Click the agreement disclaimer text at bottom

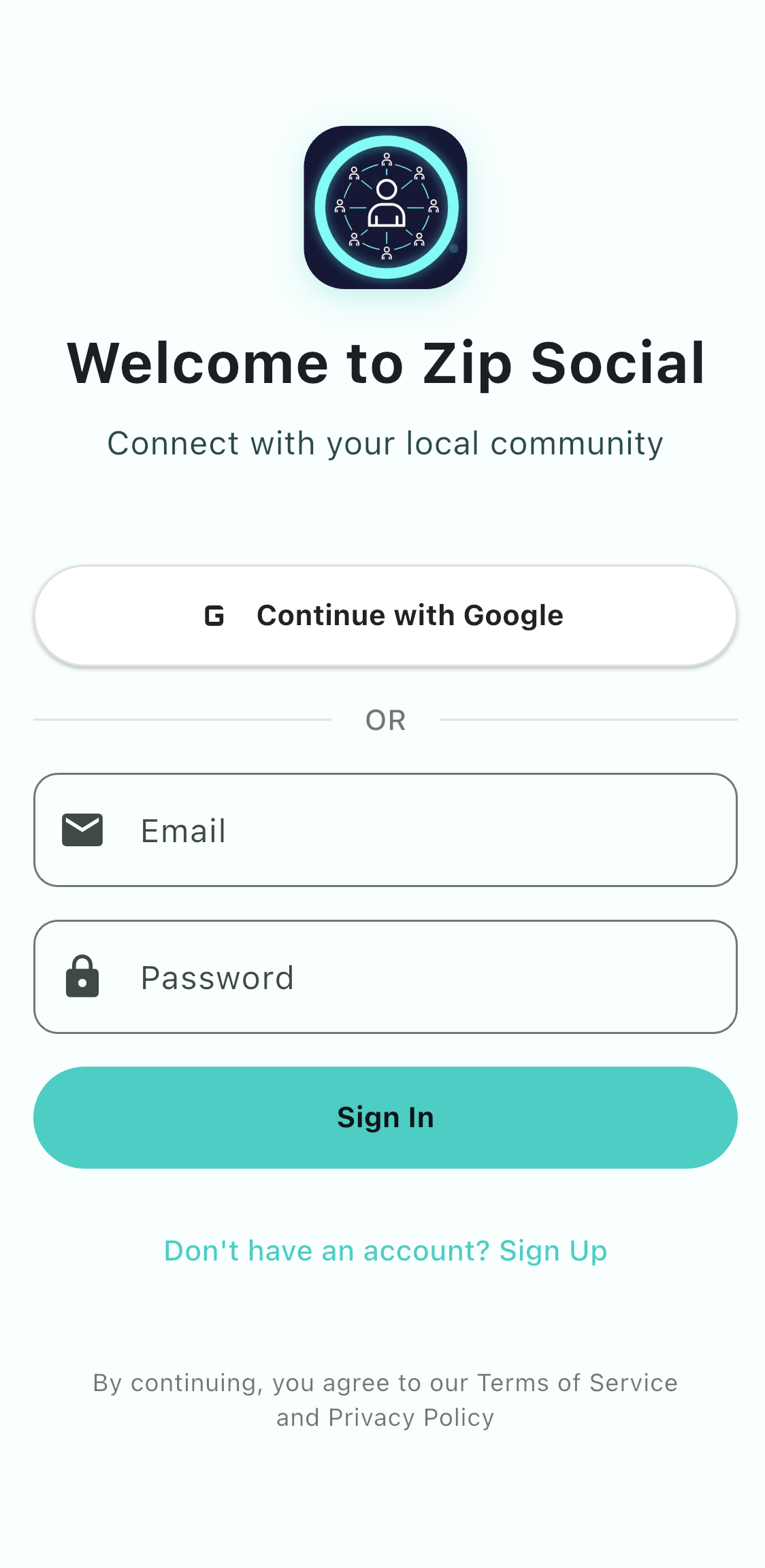[386, 1400]
